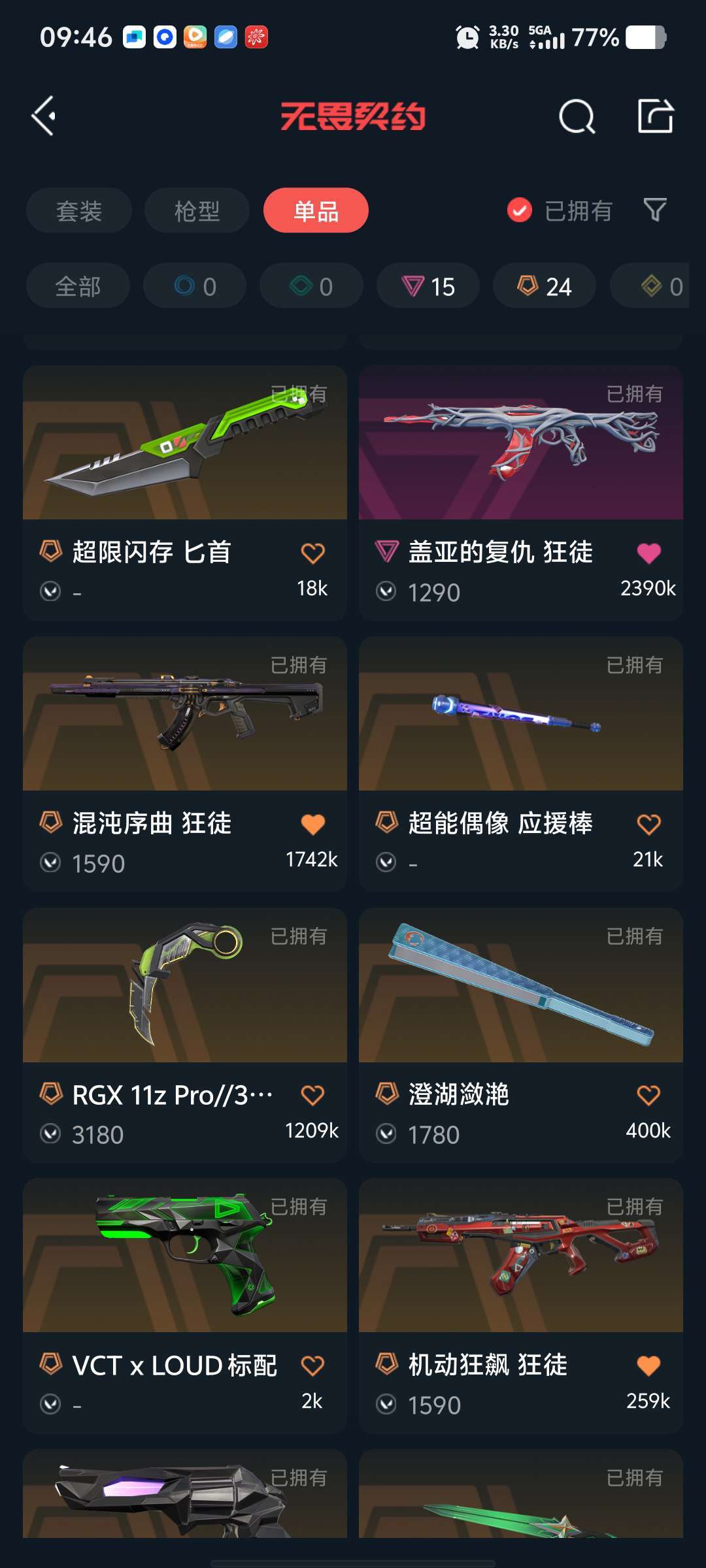Open the funnel filter options
706x1568 pixels.
point(654,210)
